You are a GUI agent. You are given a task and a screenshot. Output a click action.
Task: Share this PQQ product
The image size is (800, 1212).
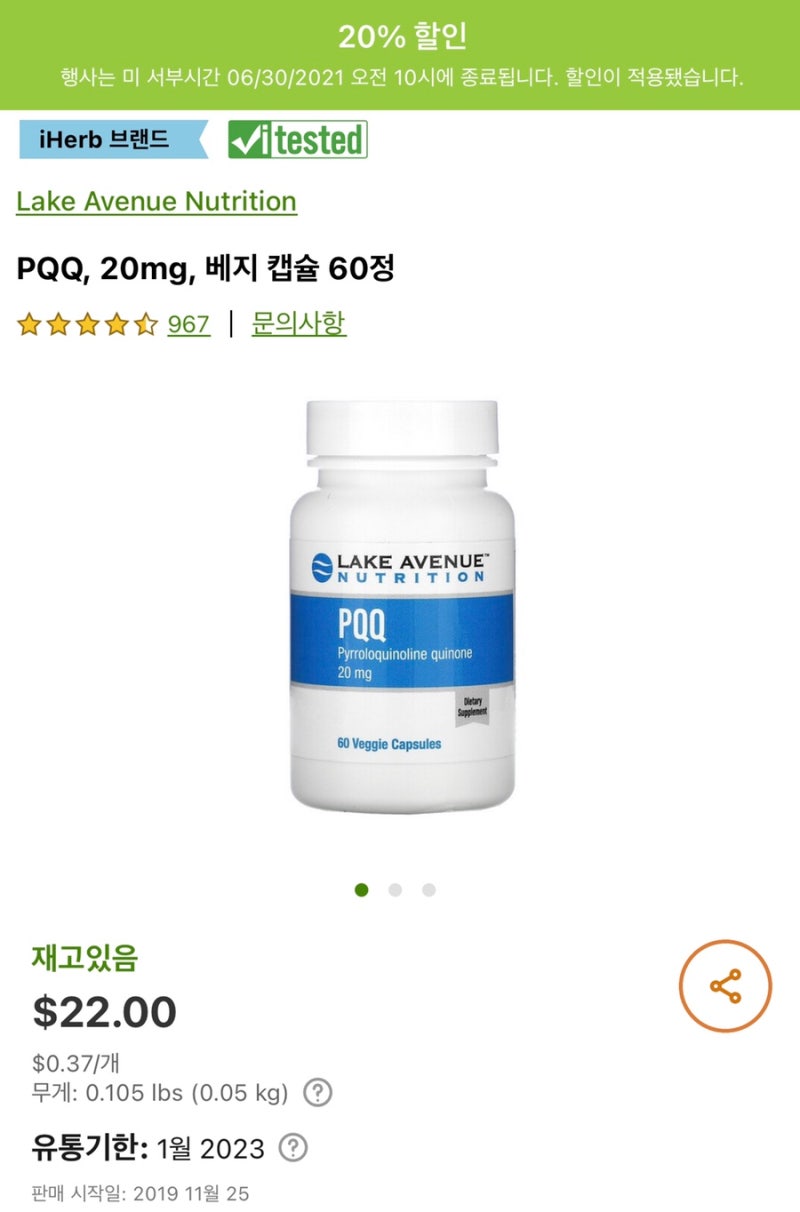coord(725,986)
